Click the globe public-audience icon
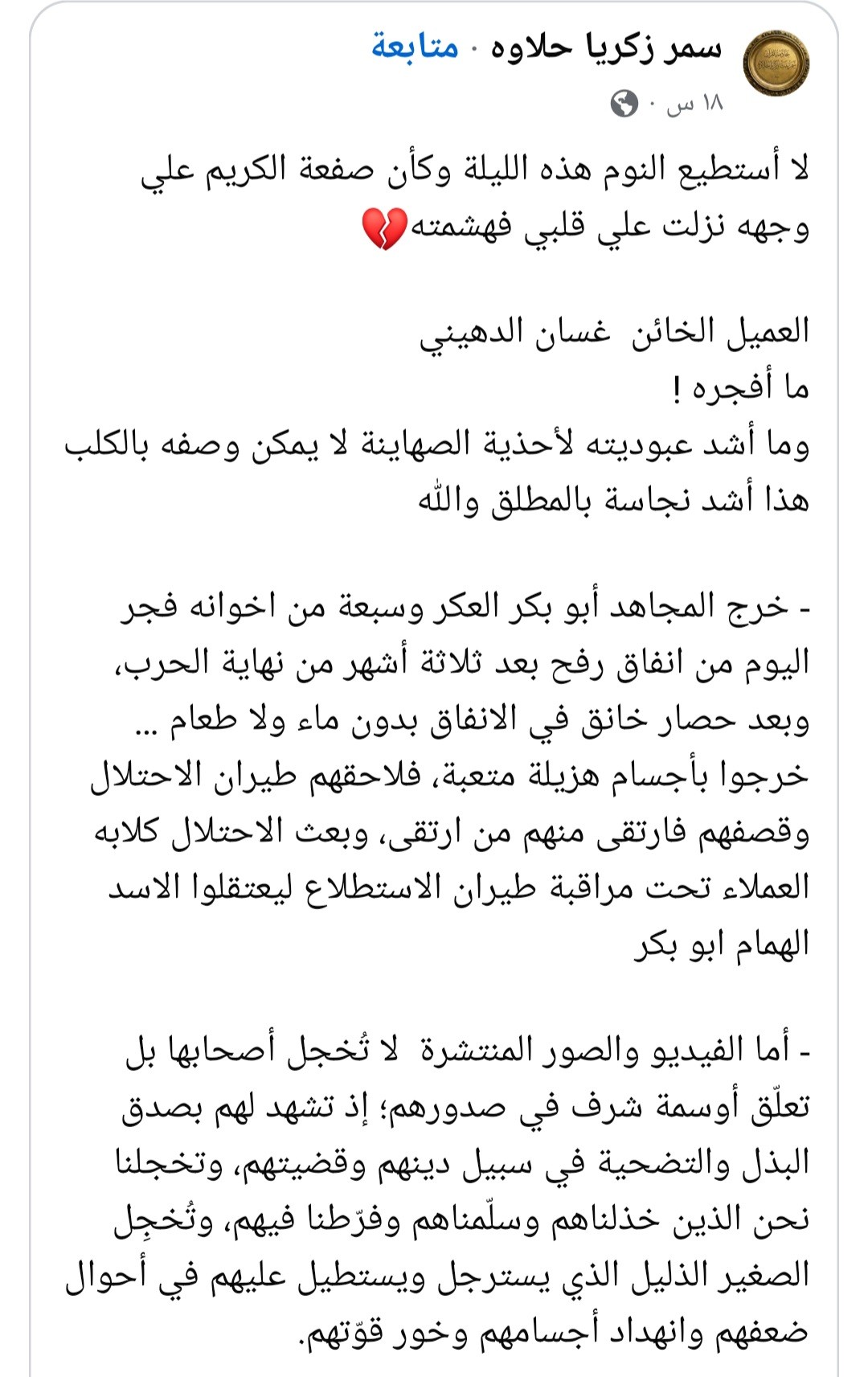The width and height of the screenshot is (868, 1377). 624,102
